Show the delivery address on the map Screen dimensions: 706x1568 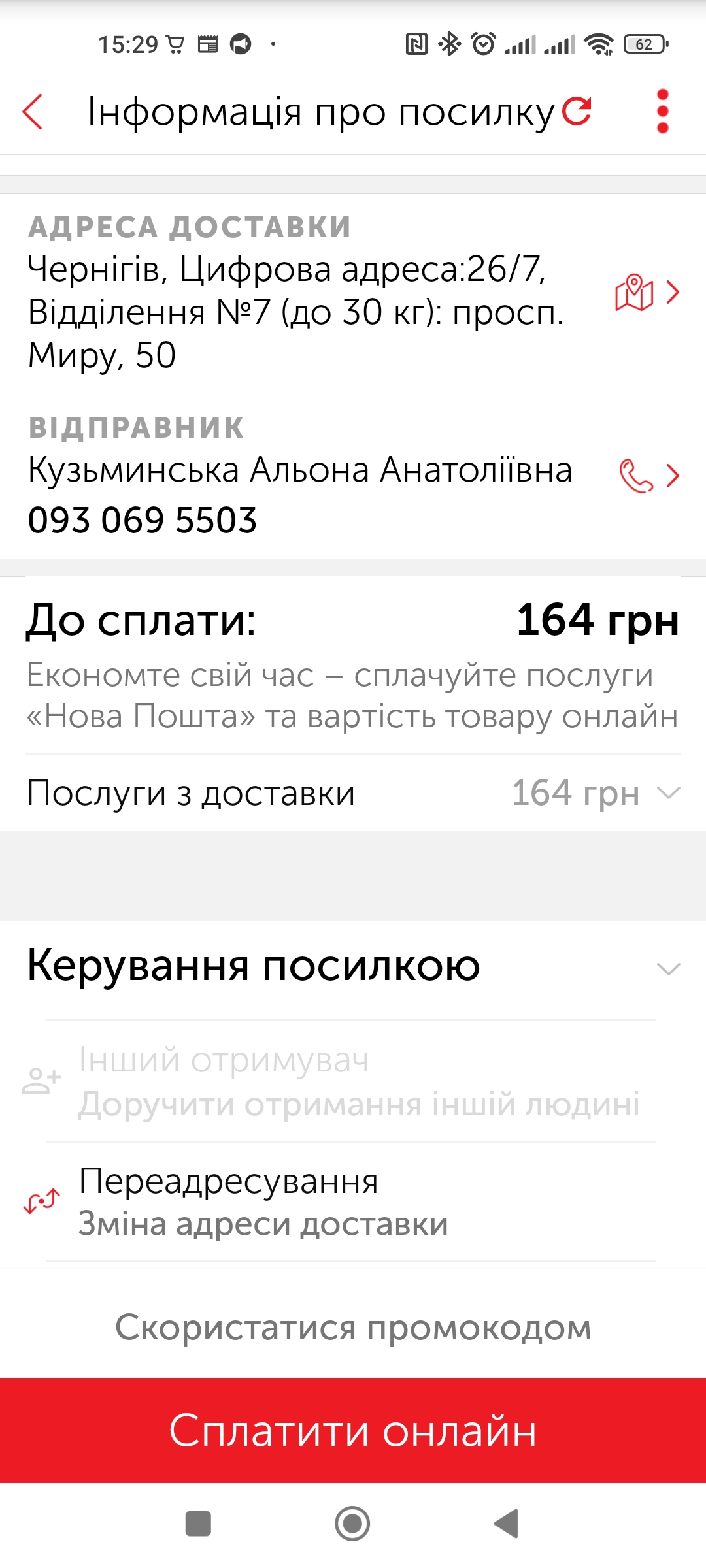(647, 292)
